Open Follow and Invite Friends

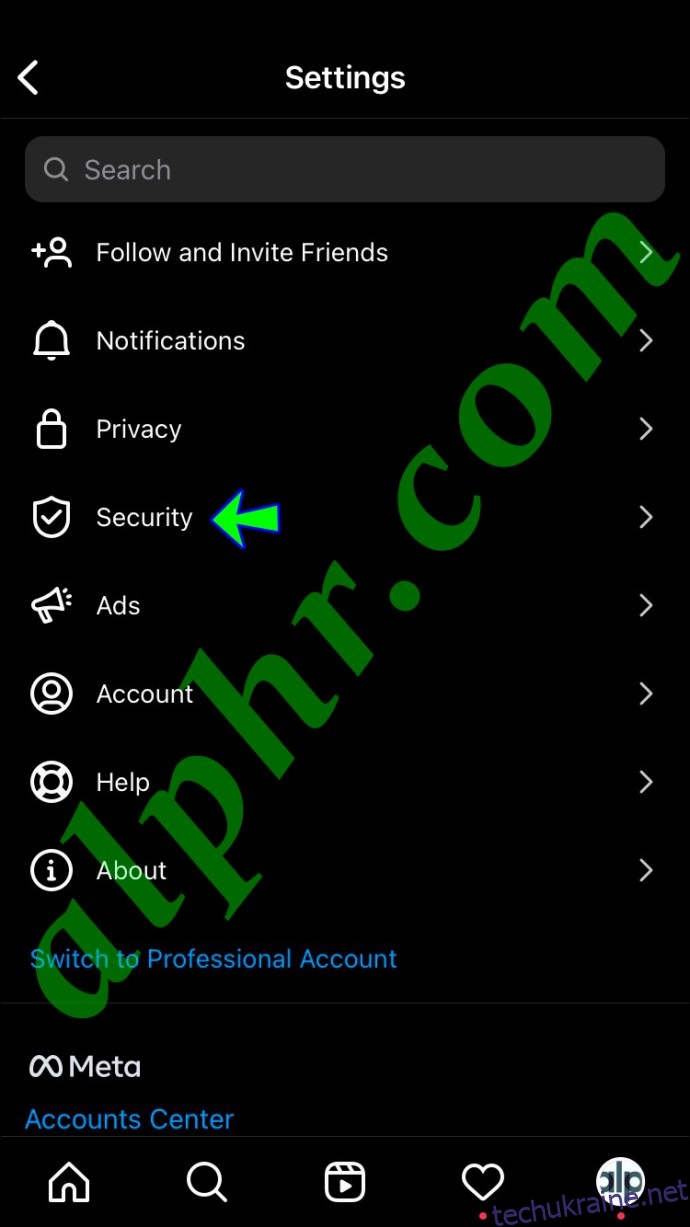click(x=345, y=252)
